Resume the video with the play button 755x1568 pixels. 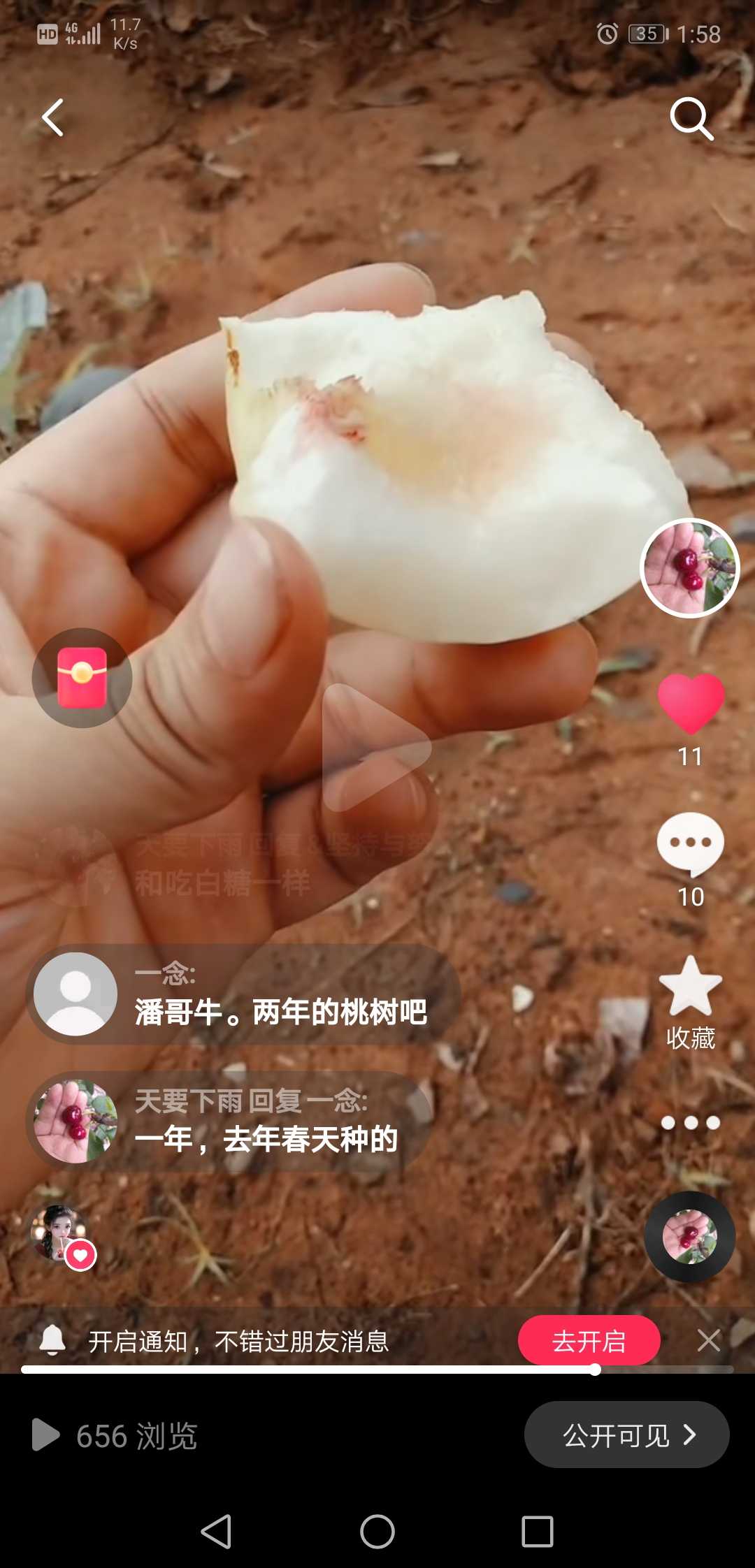pos(374,747)
